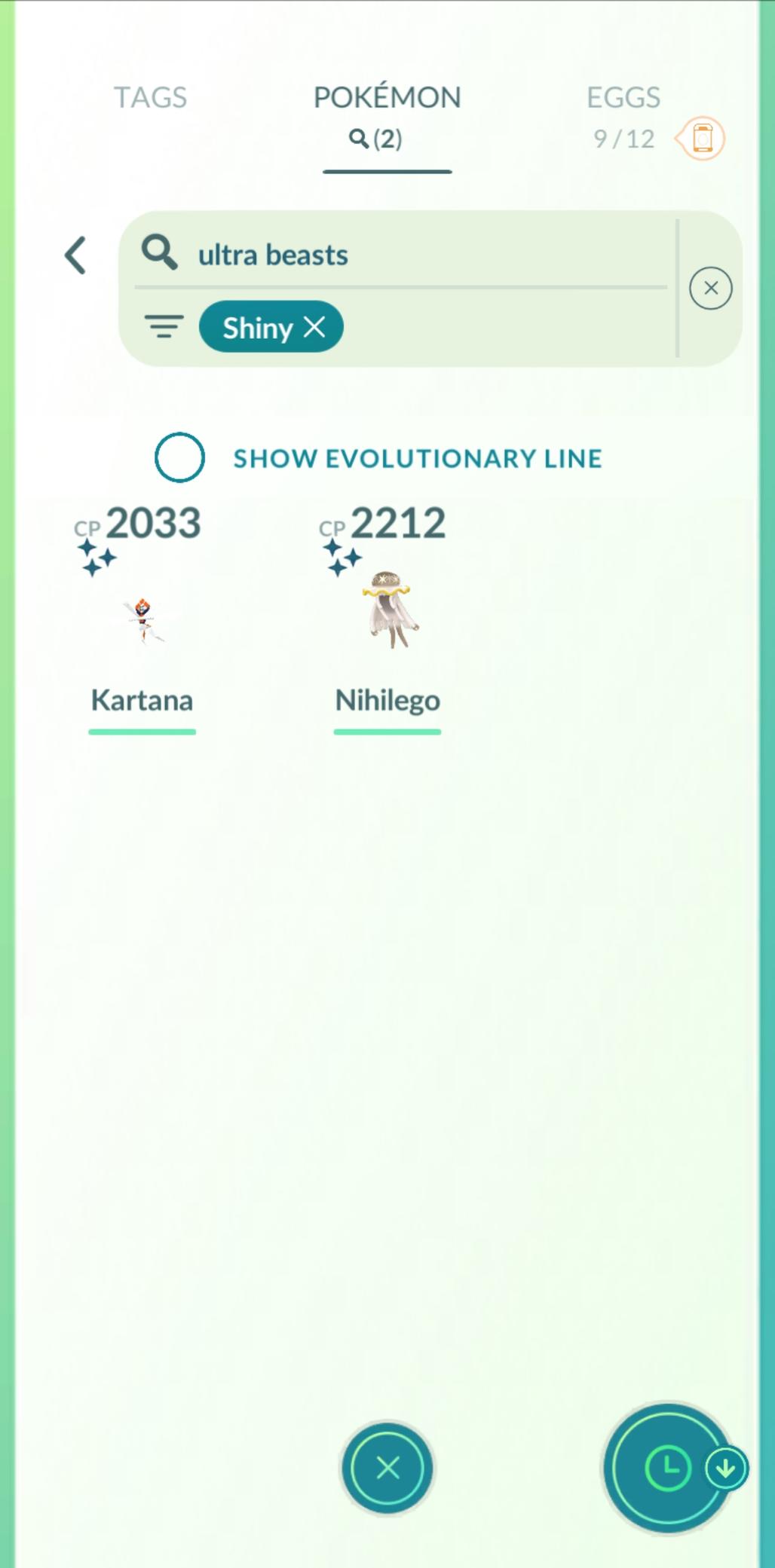Close the Pokémon storage screen
This screenshot has width=775, height=1568.
click(x=387, y=1468)
